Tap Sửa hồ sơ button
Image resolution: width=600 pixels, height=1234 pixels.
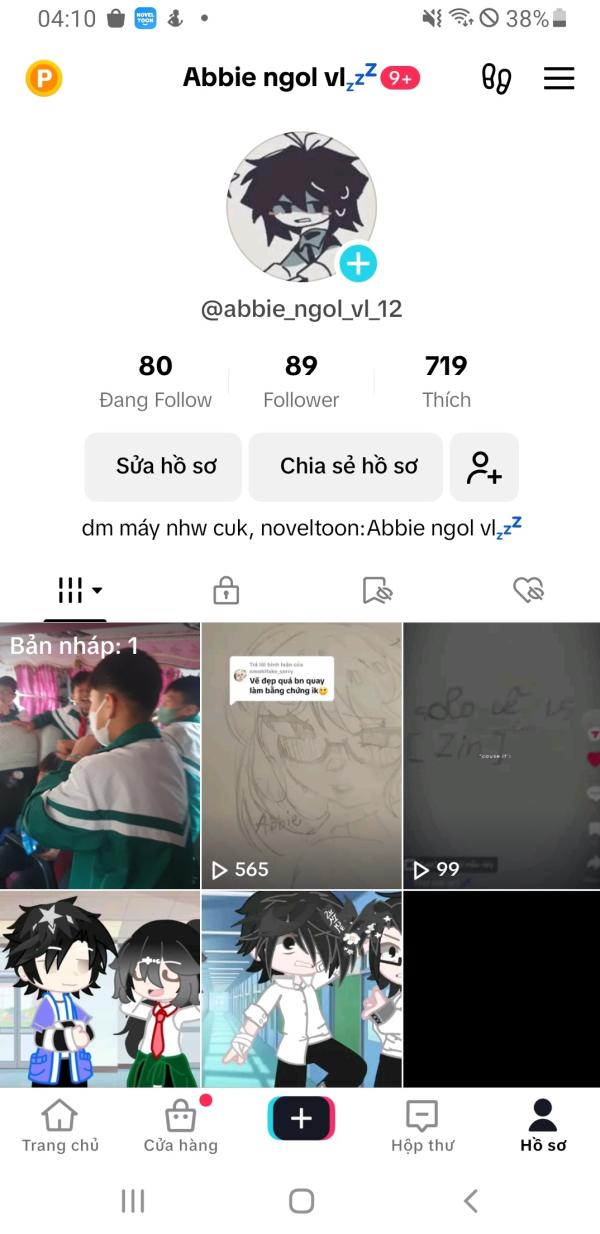[164, 466]
